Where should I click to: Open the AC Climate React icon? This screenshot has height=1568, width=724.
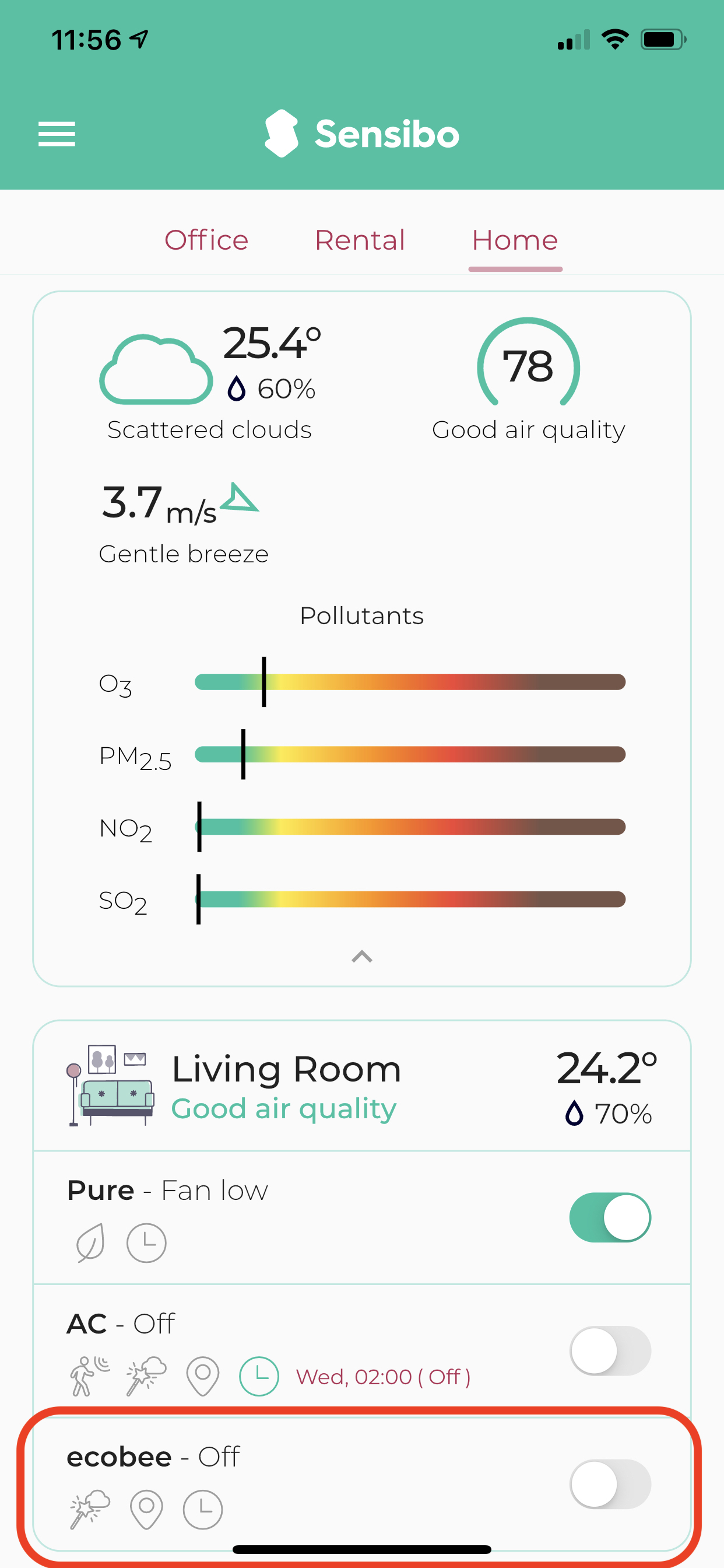(x=146, y=1375)
